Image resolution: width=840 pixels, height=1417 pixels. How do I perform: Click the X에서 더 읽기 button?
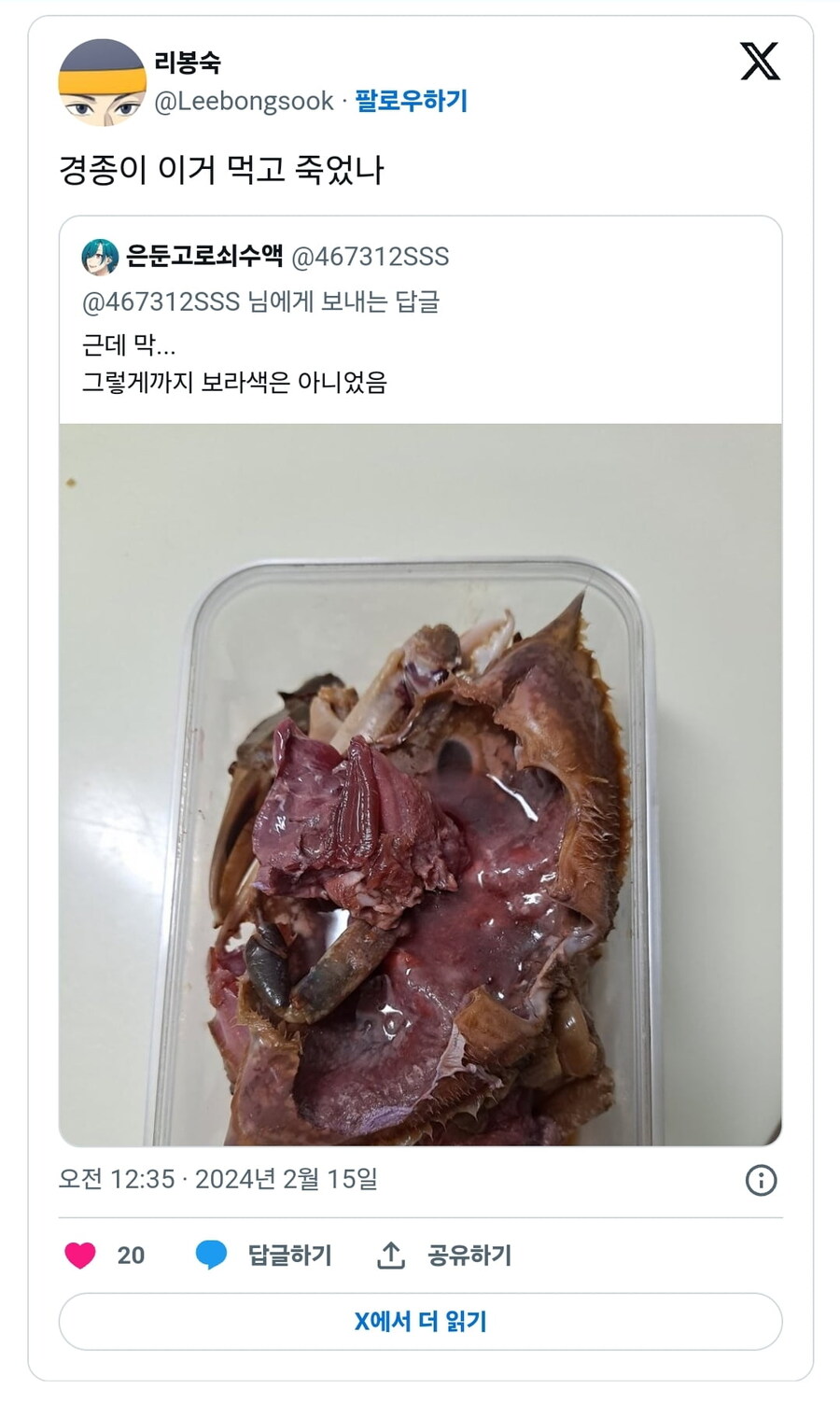click(420, 1321)
